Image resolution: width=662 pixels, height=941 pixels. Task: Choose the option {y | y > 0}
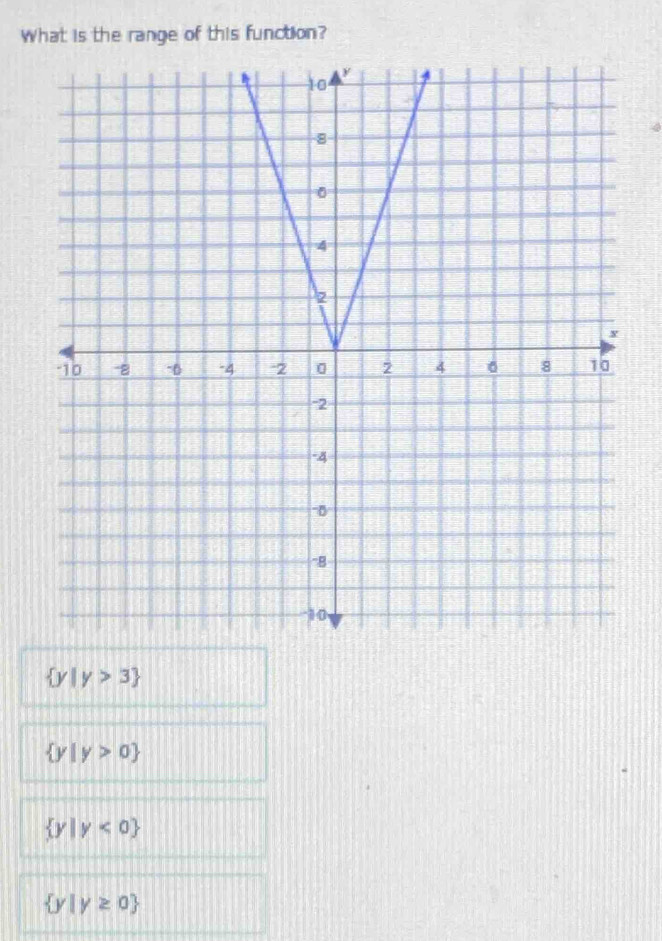[141, 753]
